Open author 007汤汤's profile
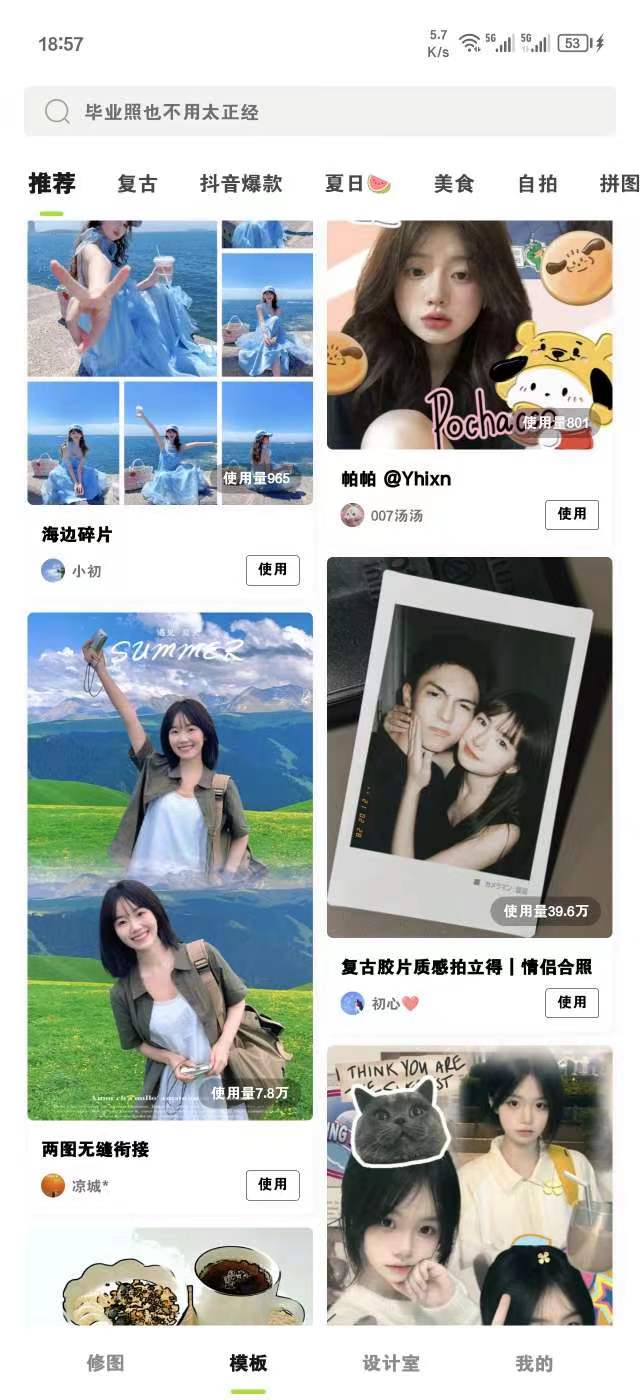The width and height of the screenshot is (640, 1400). pos(383,515)
